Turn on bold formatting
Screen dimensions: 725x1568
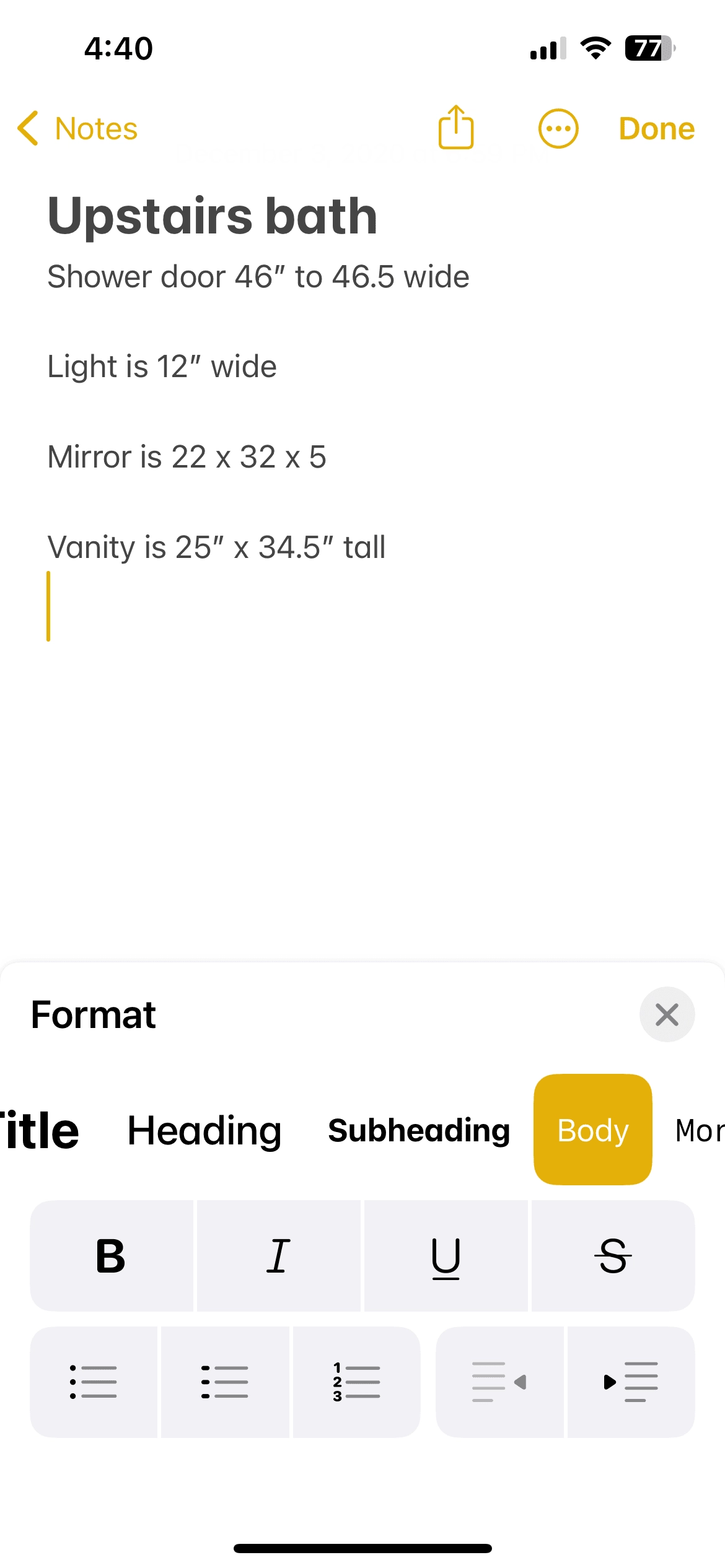(112, 1256)
